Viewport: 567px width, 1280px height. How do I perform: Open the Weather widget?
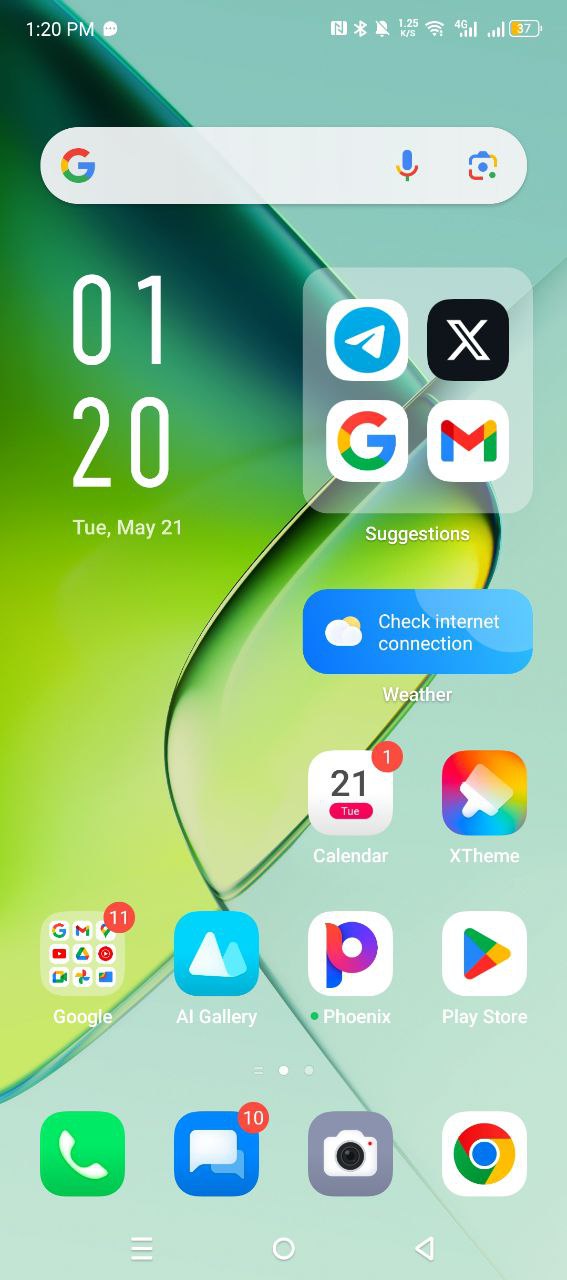click(x=418, y=632)
